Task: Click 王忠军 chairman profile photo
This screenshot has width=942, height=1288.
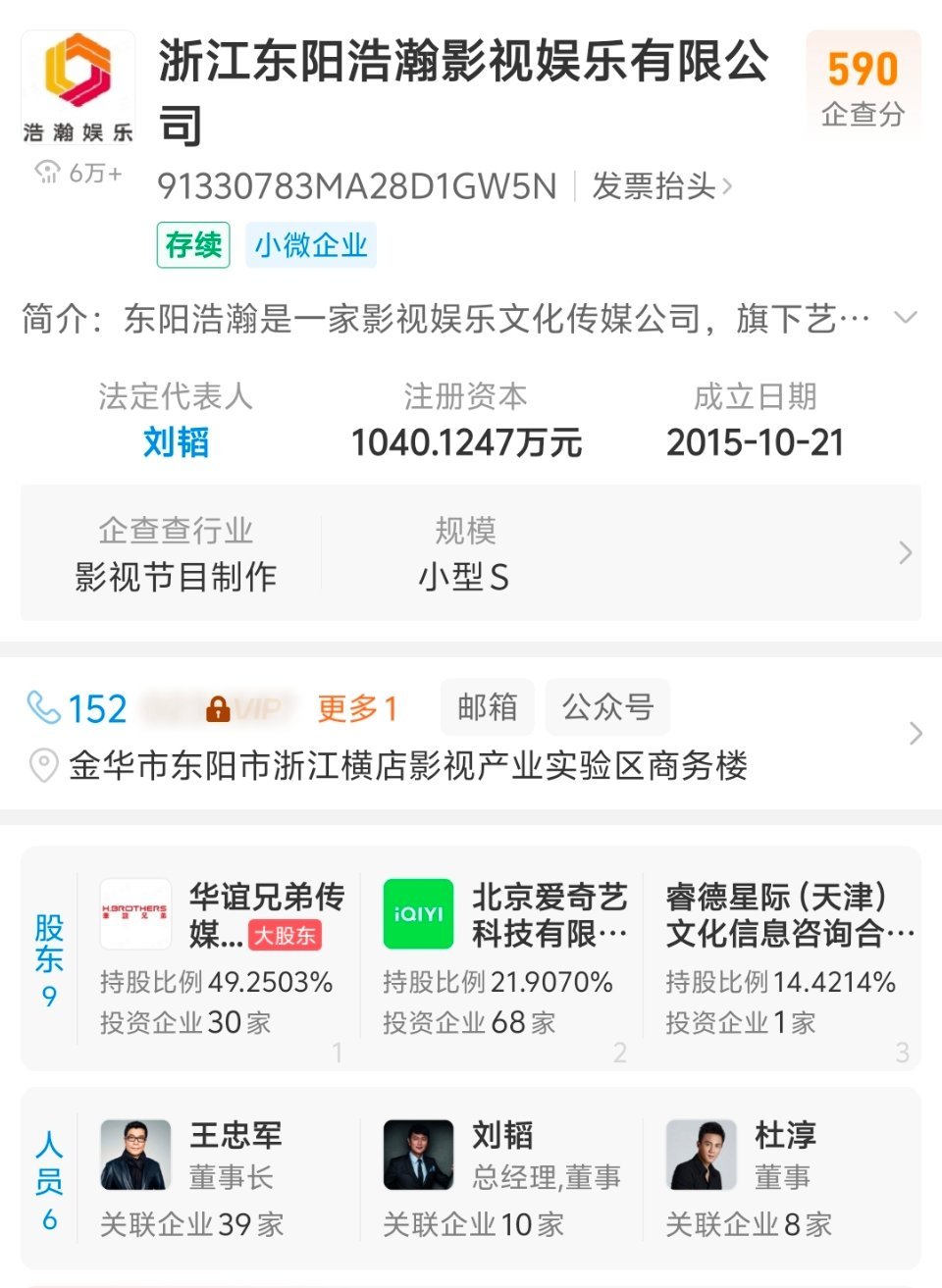Action: click(134, 1159)
